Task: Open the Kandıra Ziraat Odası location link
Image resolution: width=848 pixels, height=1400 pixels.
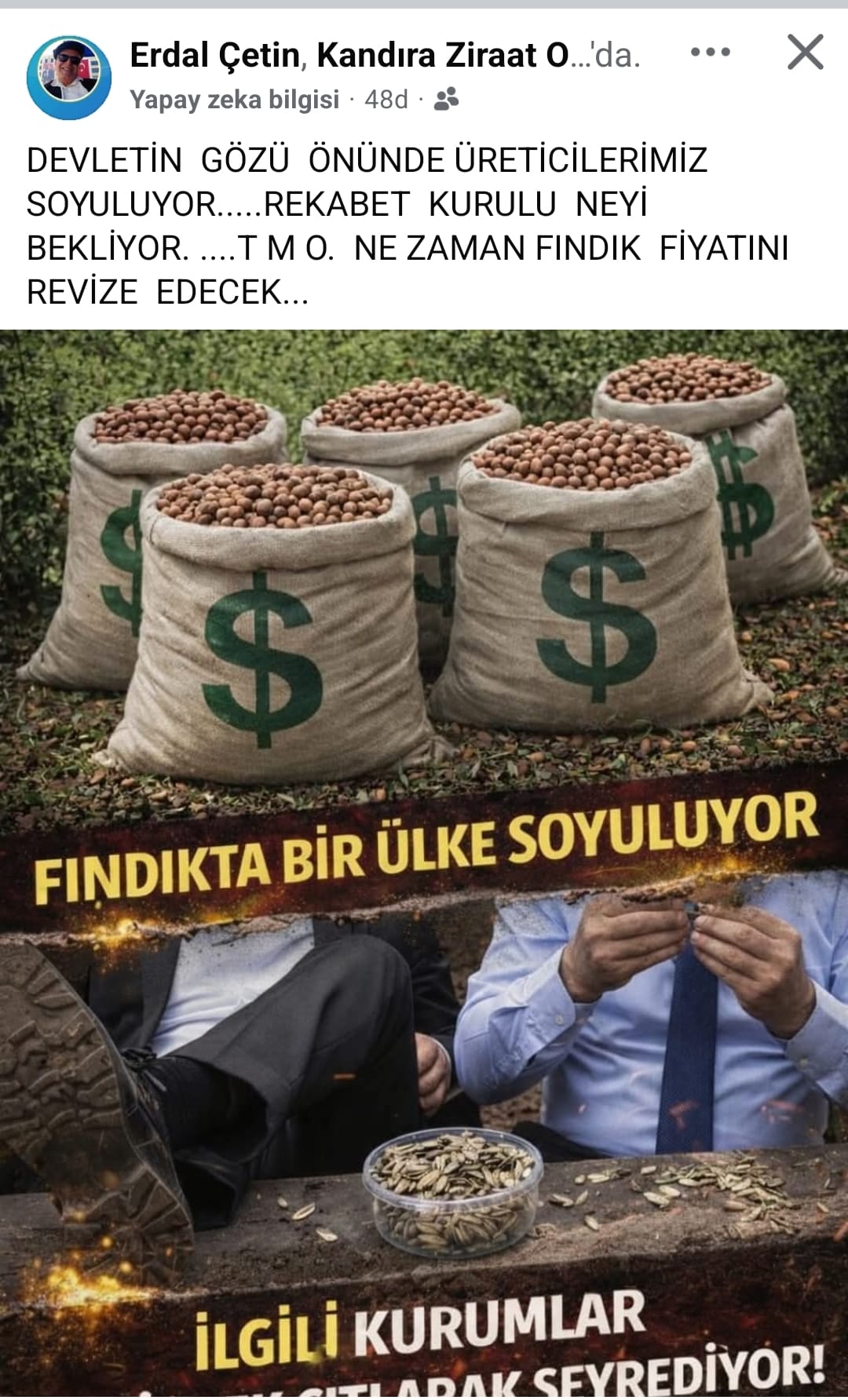Action: coord(442,55)
